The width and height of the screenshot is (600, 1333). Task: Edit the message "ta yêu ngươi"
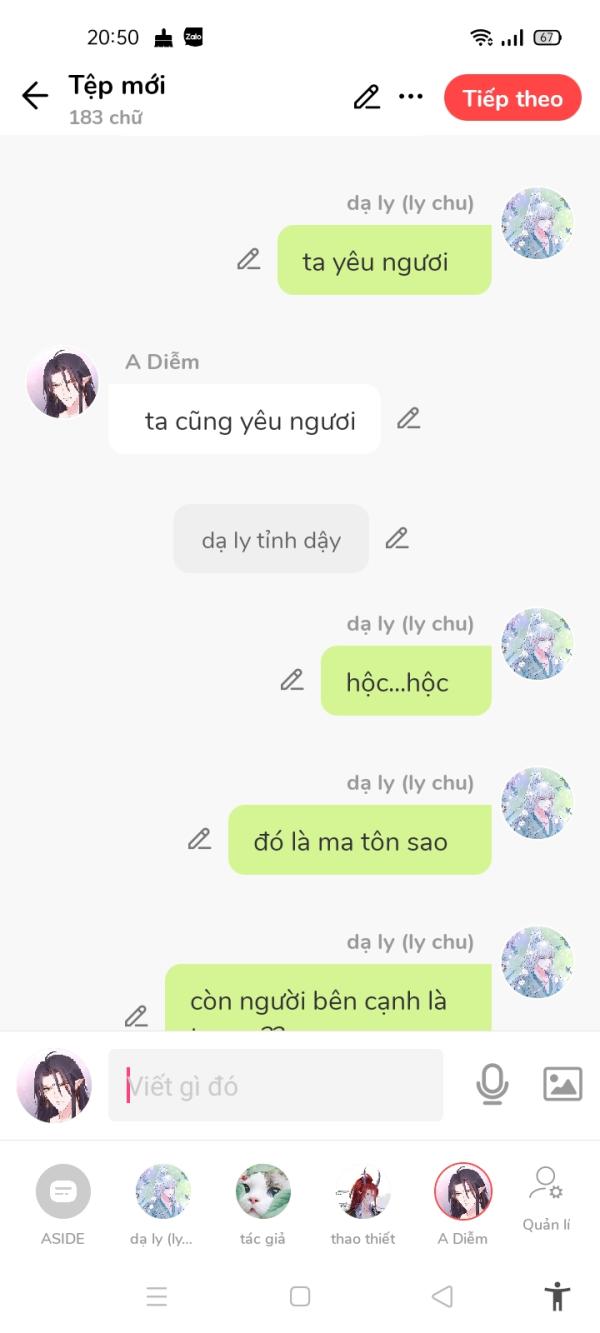tap(248, 259)
